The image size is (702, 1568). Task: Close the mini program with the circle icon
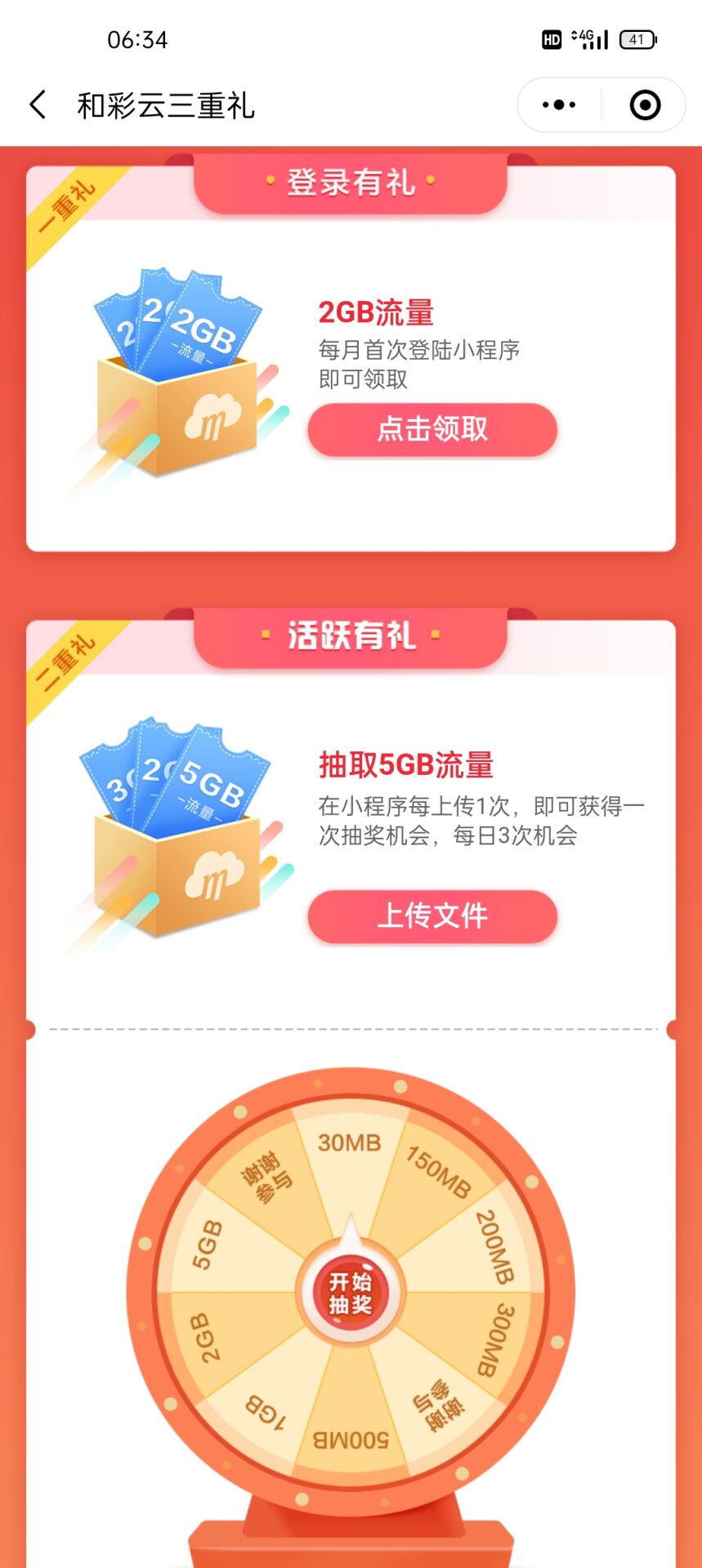click(x=645, y=105)
